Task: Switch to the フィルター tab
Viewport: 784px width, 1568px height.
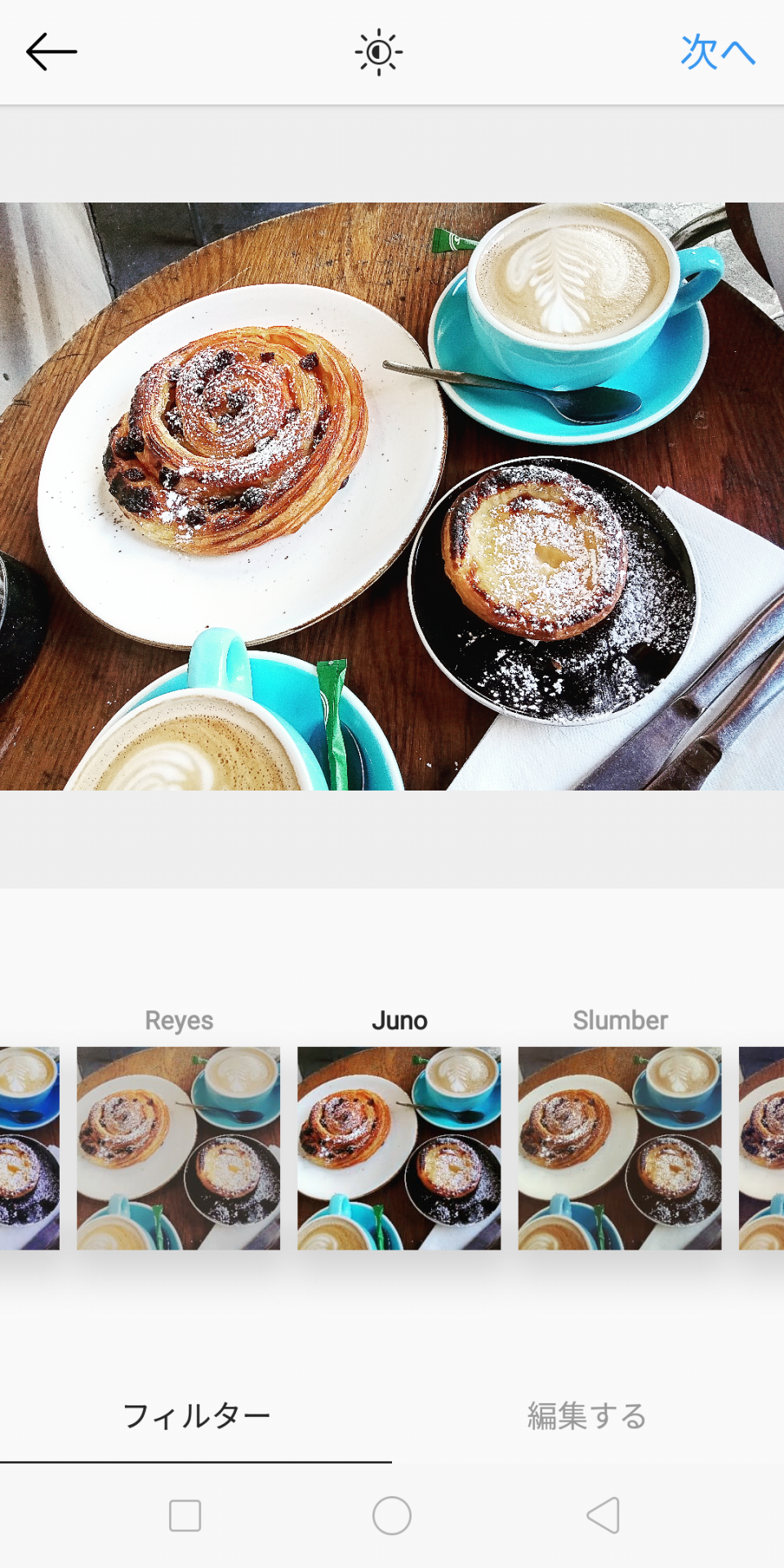Action: (x=196, y=1416)
